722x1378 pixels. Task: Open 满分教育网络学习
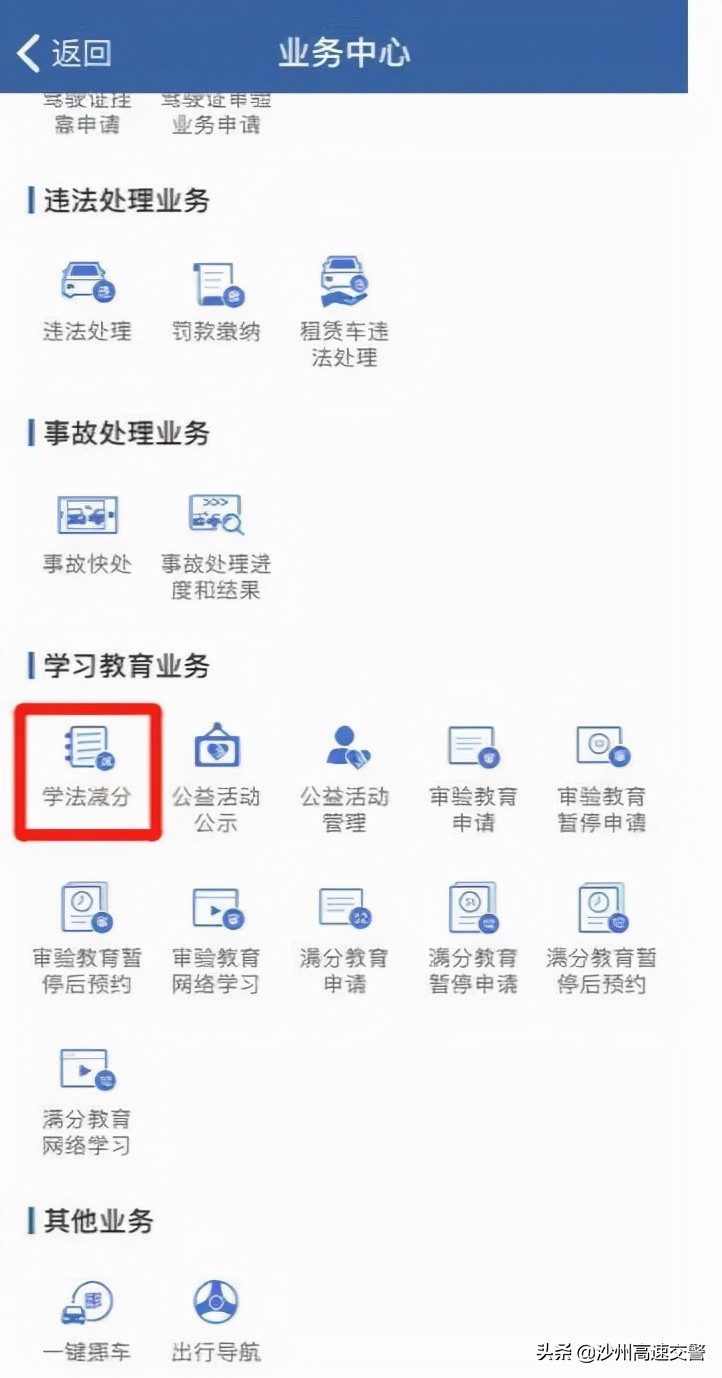click(x=87, y=1102)
